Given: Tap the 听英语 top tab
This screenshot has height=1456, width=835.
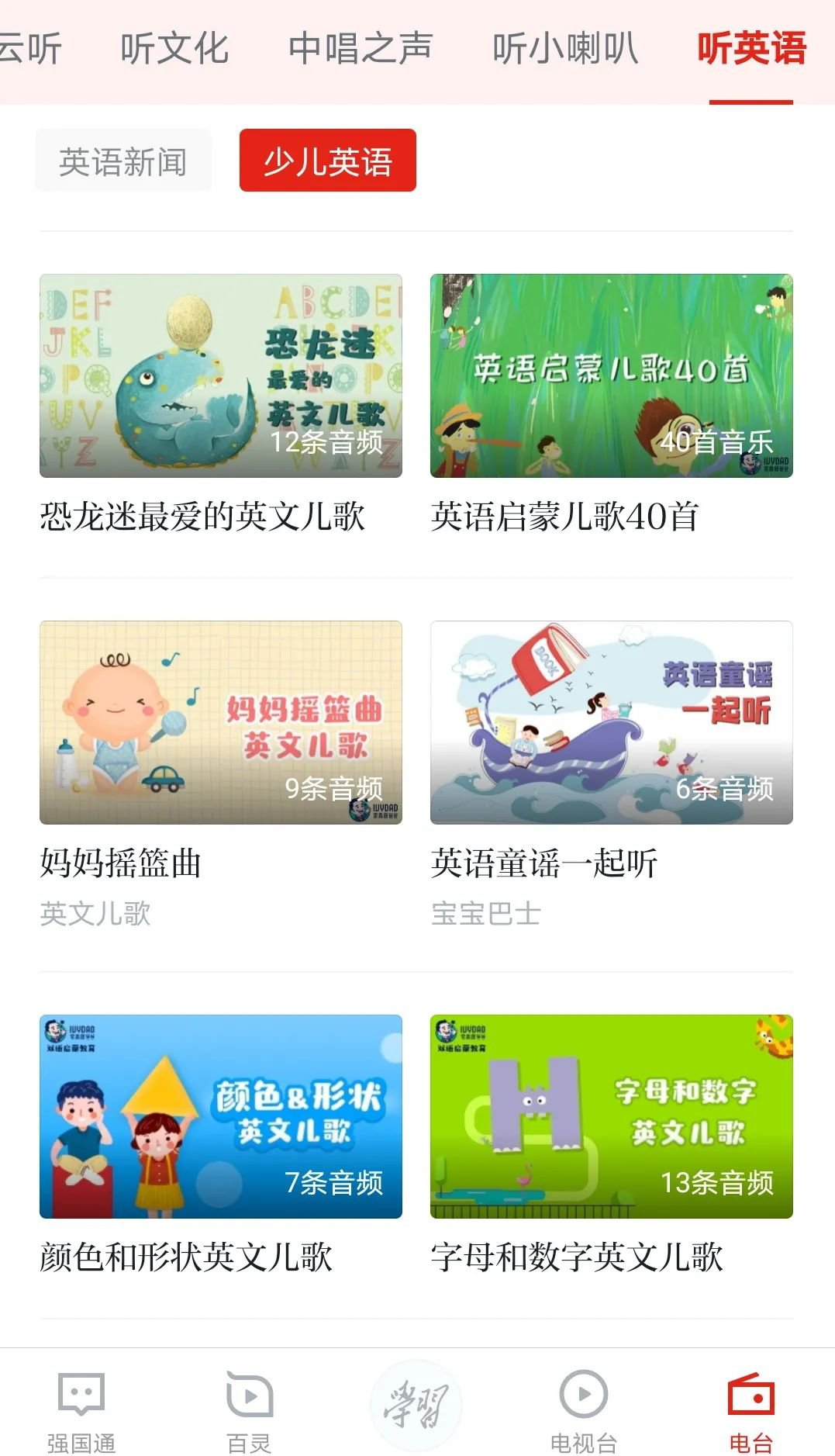Looking at the screenshot, I should click(751, 49).
